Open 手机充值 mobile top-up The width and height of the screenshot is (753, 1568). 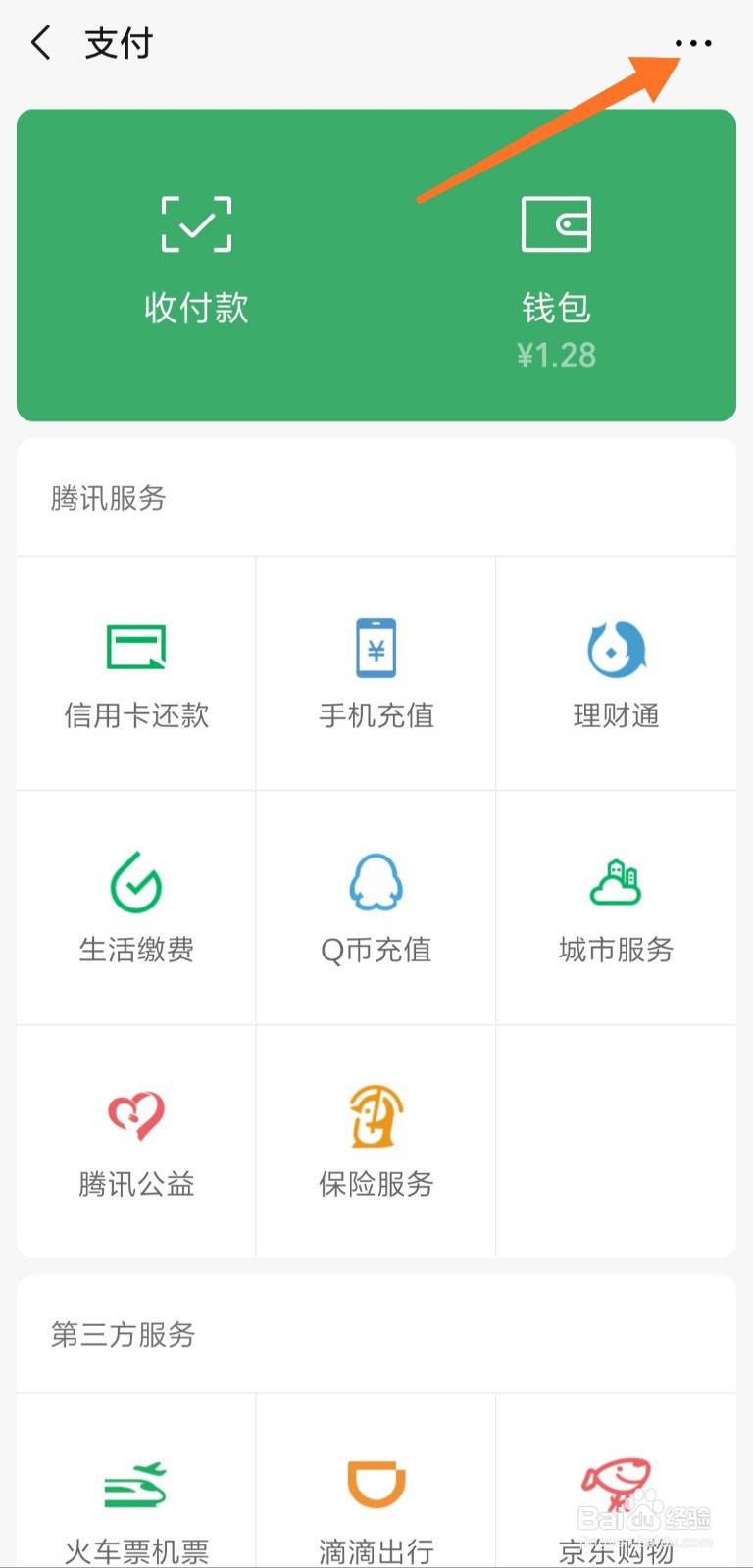coord(376,673)
